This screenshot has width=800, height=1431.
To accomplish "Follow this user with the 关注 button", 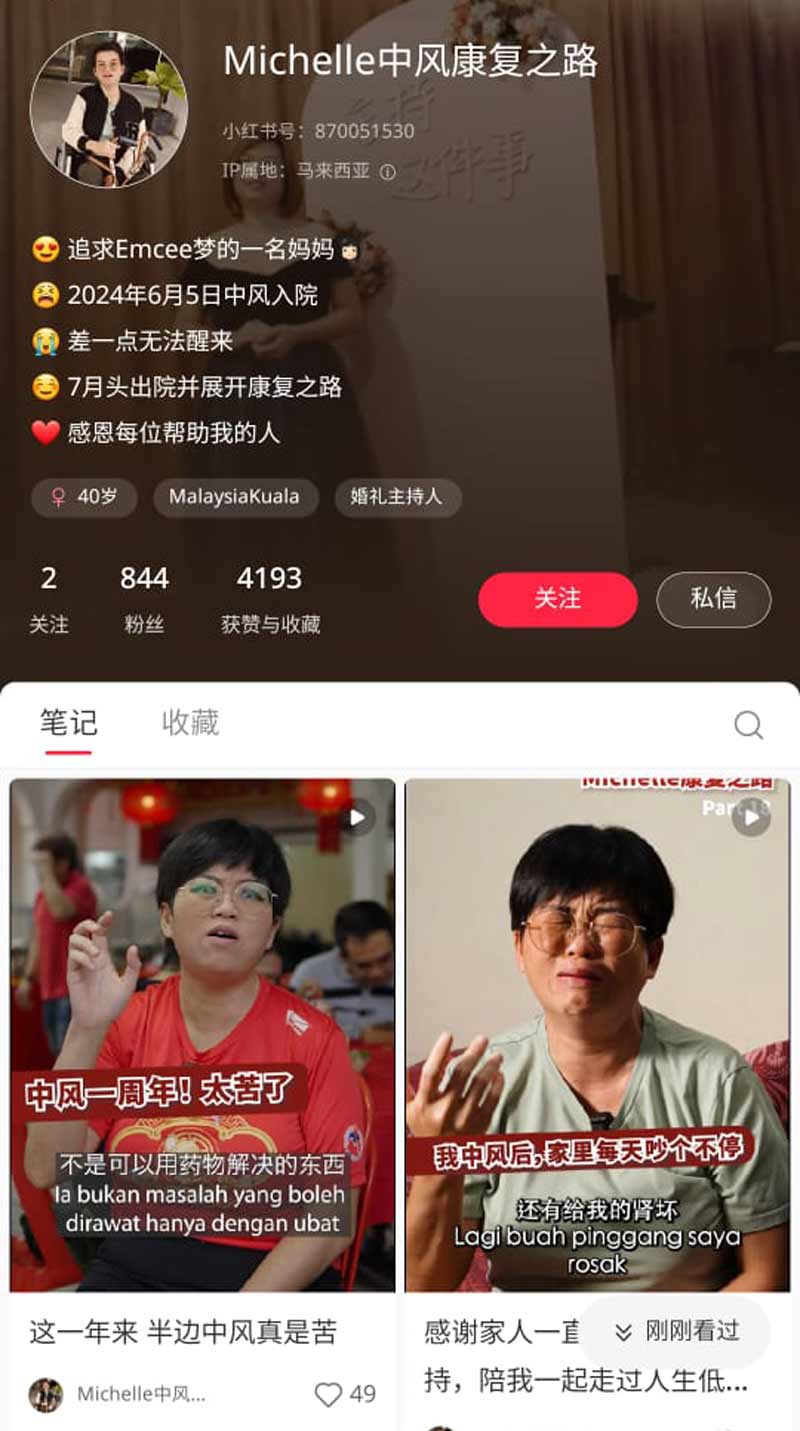I will 557,599.
